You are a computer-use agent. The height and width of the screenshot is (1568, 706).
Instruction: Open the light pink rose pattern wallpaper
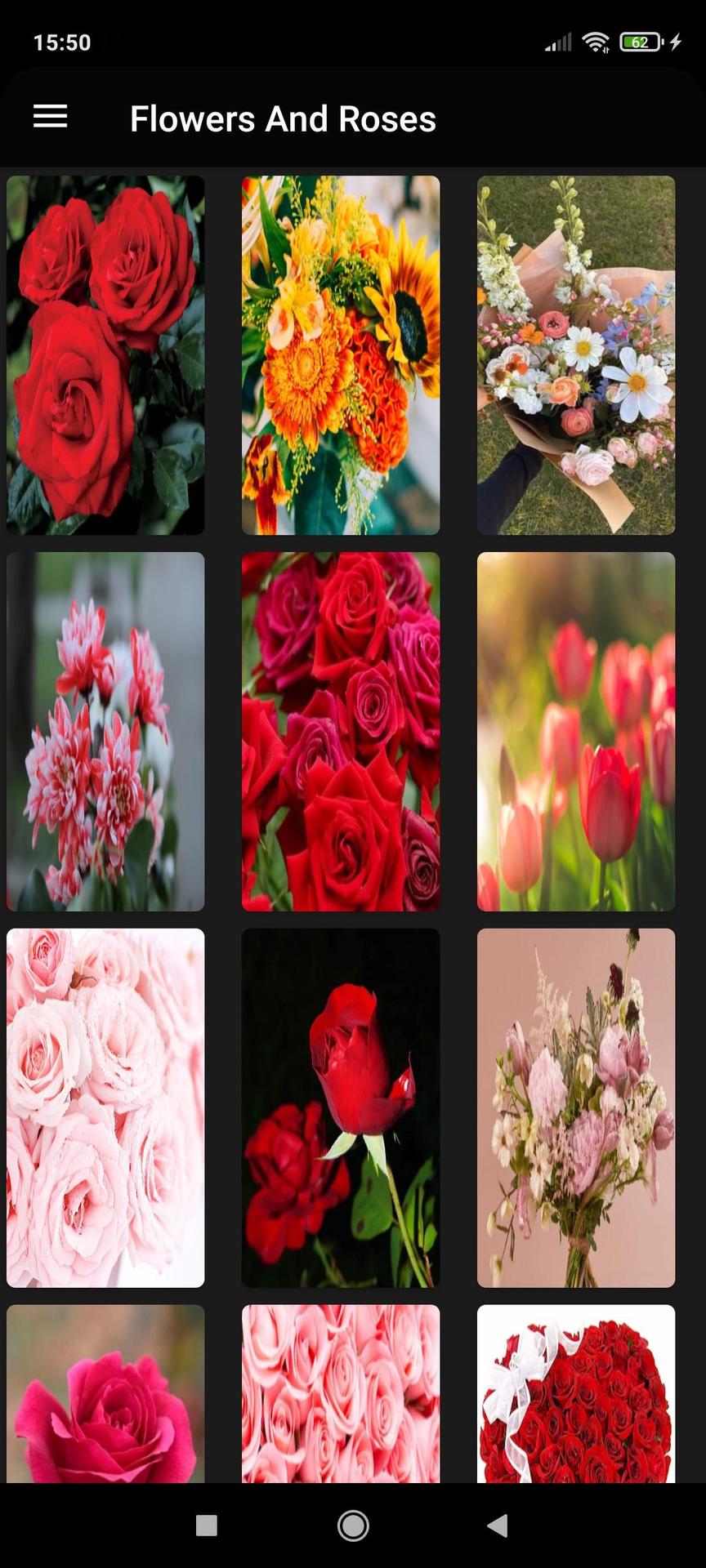[341, 1394]
